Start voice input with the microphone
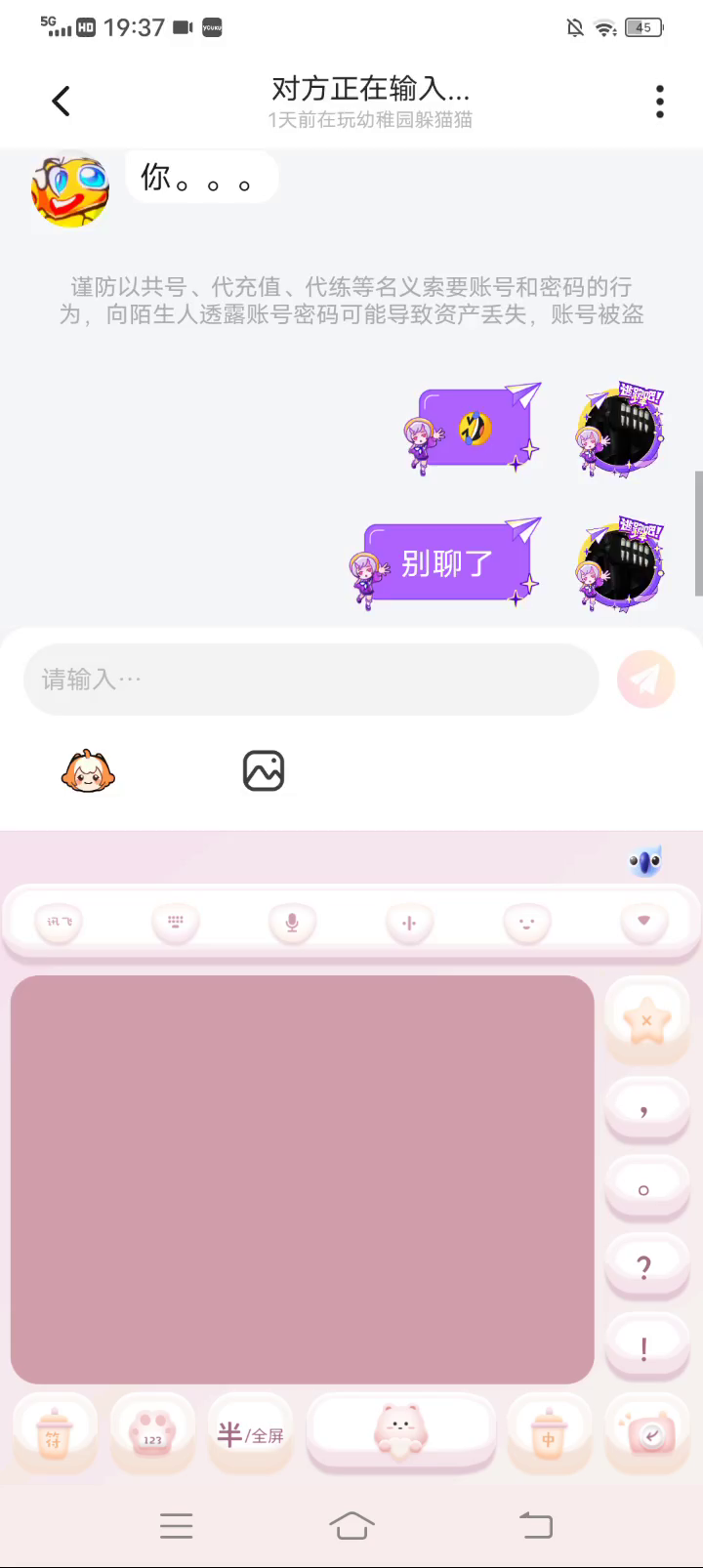Screen dimensions: 703x1568 [x=292, y=922]
